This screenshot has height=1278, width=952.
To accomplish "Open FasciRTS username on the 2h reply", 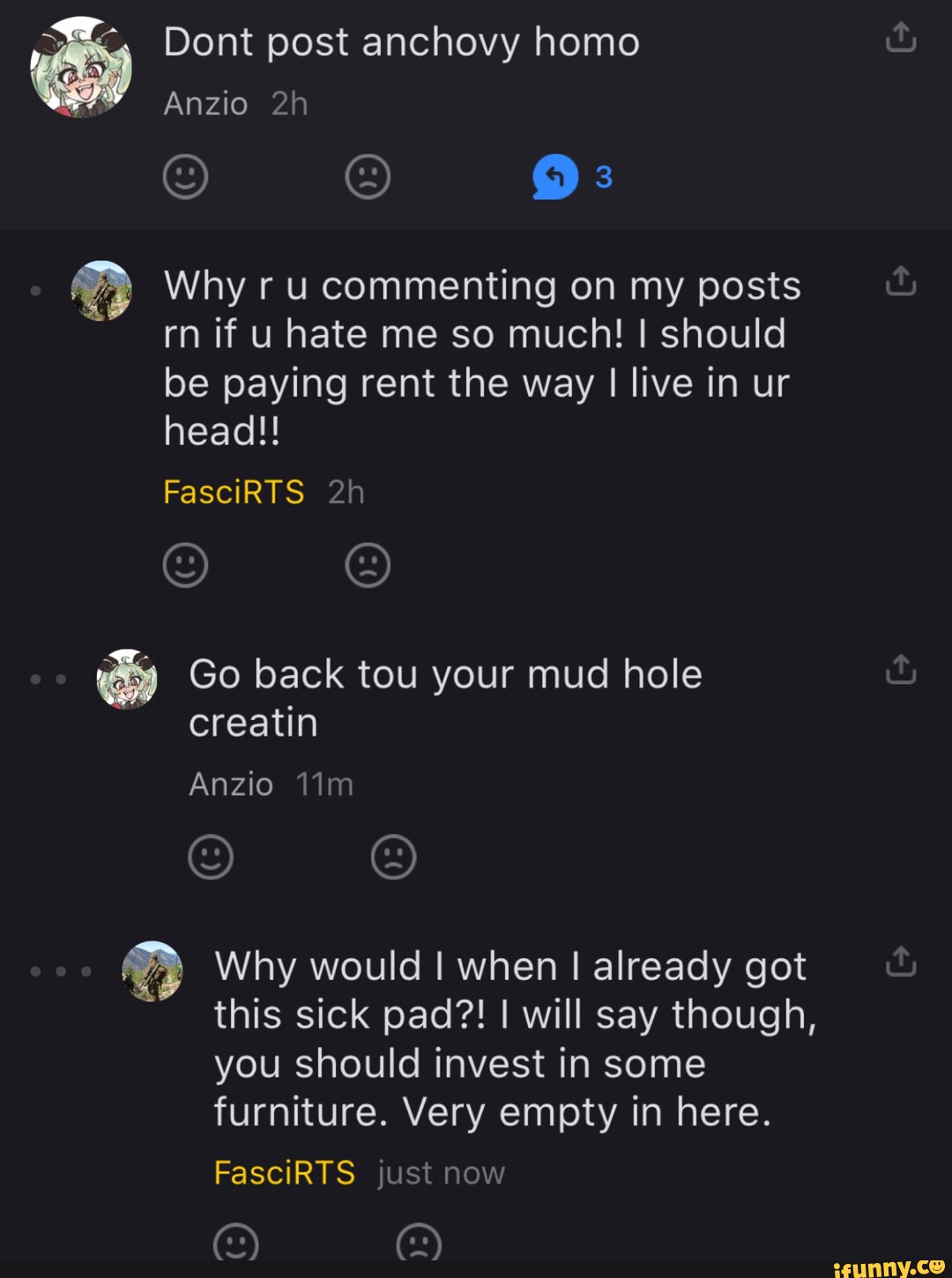I will point(234,492).
